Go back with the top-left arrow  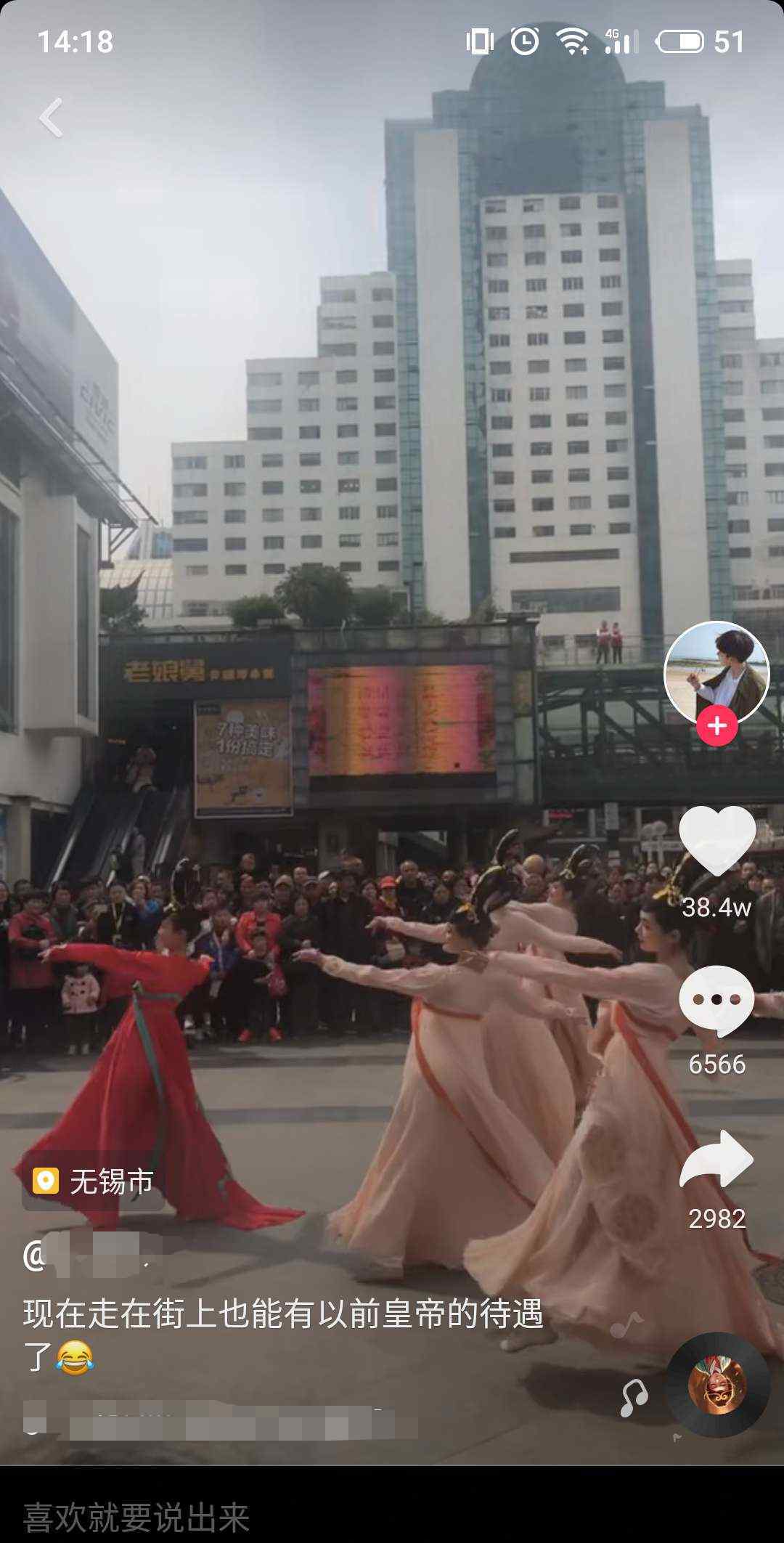coord(51,118)
